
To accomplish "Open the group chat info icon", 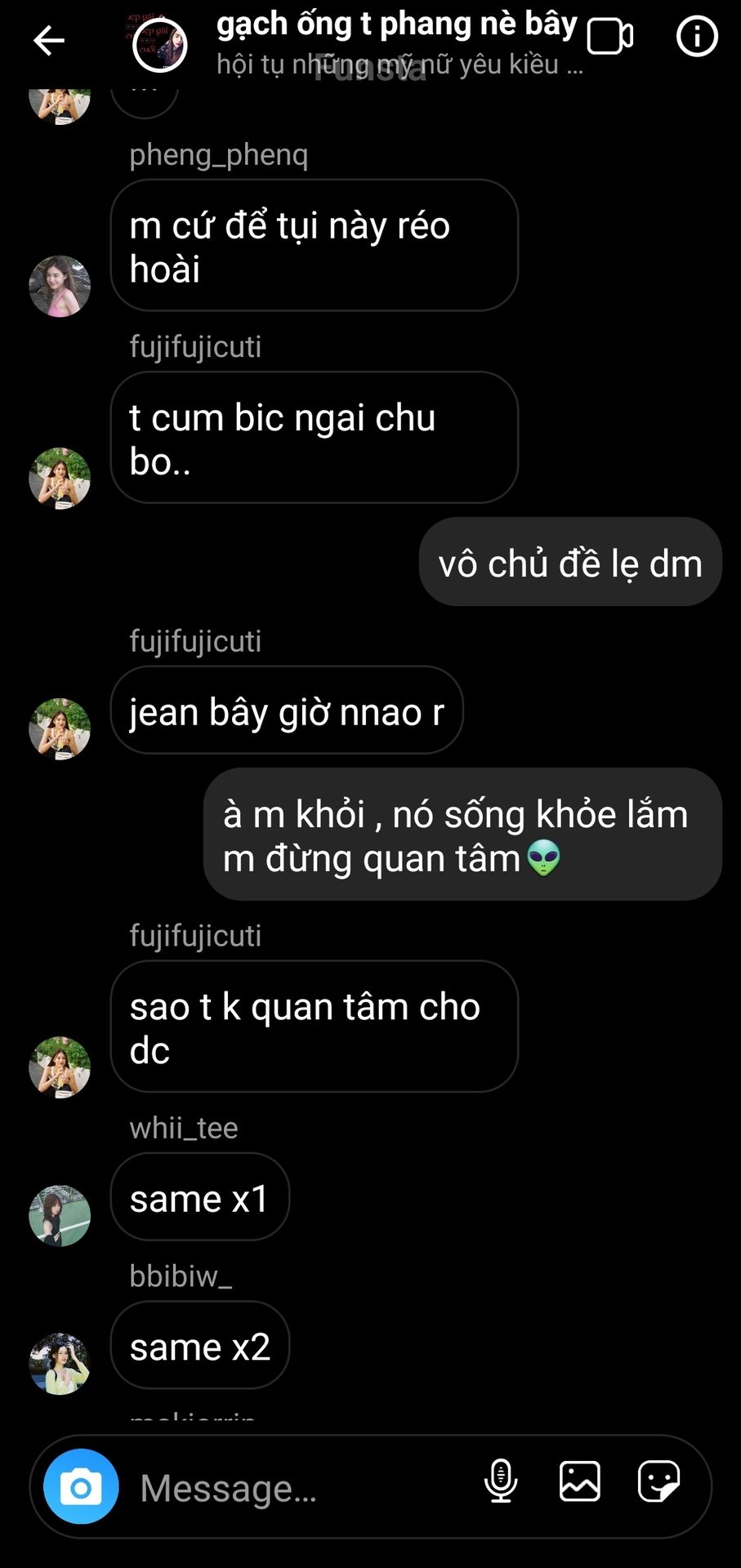I will coord(696,37).
